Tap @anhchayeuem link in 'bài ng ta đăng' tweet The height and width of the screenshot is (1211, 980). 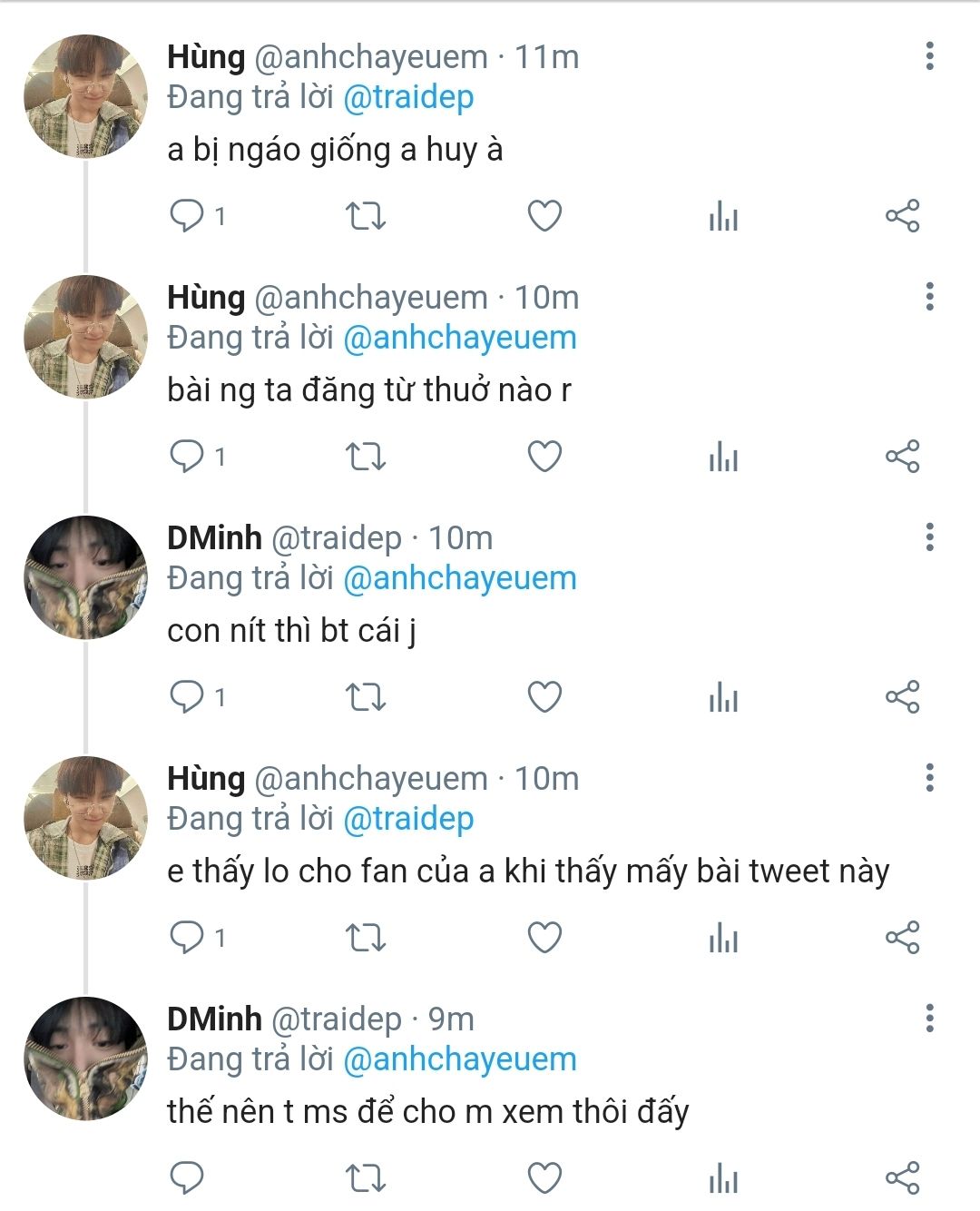(459, 338)
